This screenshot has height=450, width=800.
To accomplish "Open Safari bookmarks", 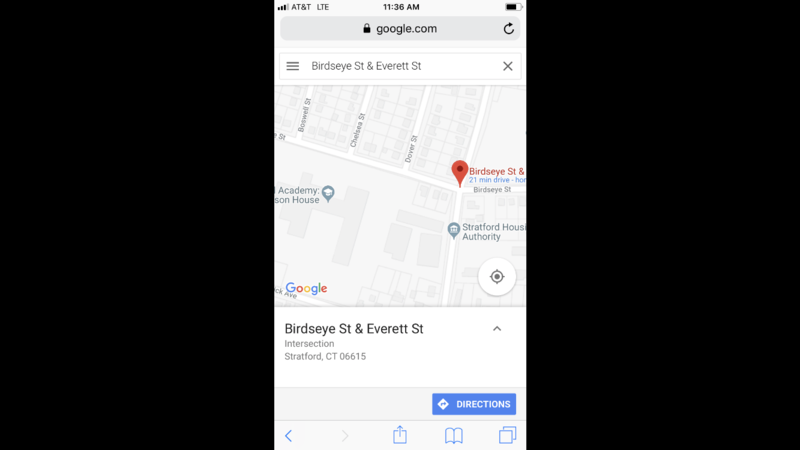I will (454, 435).
